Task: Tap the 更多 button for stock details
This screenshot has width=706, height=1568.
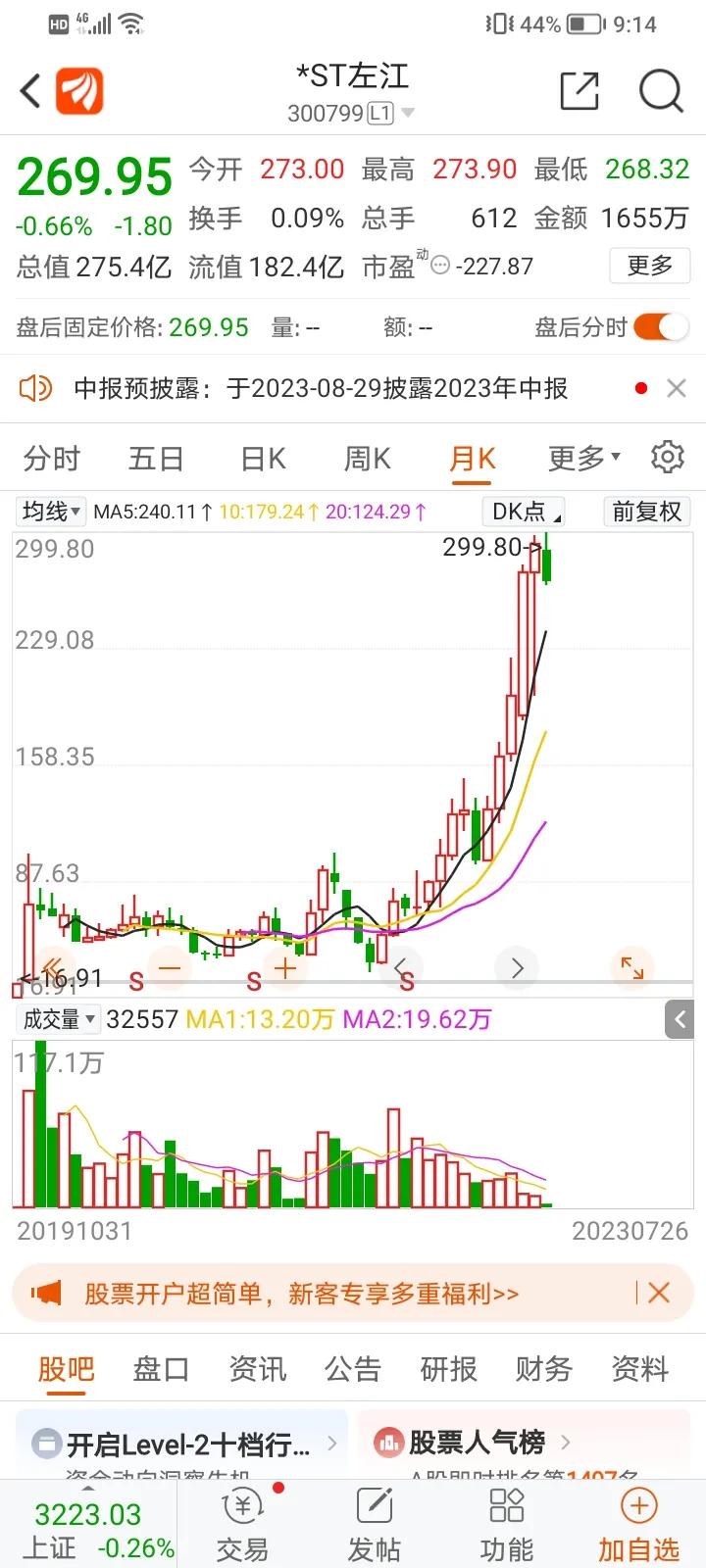Action: coord(649,266)
